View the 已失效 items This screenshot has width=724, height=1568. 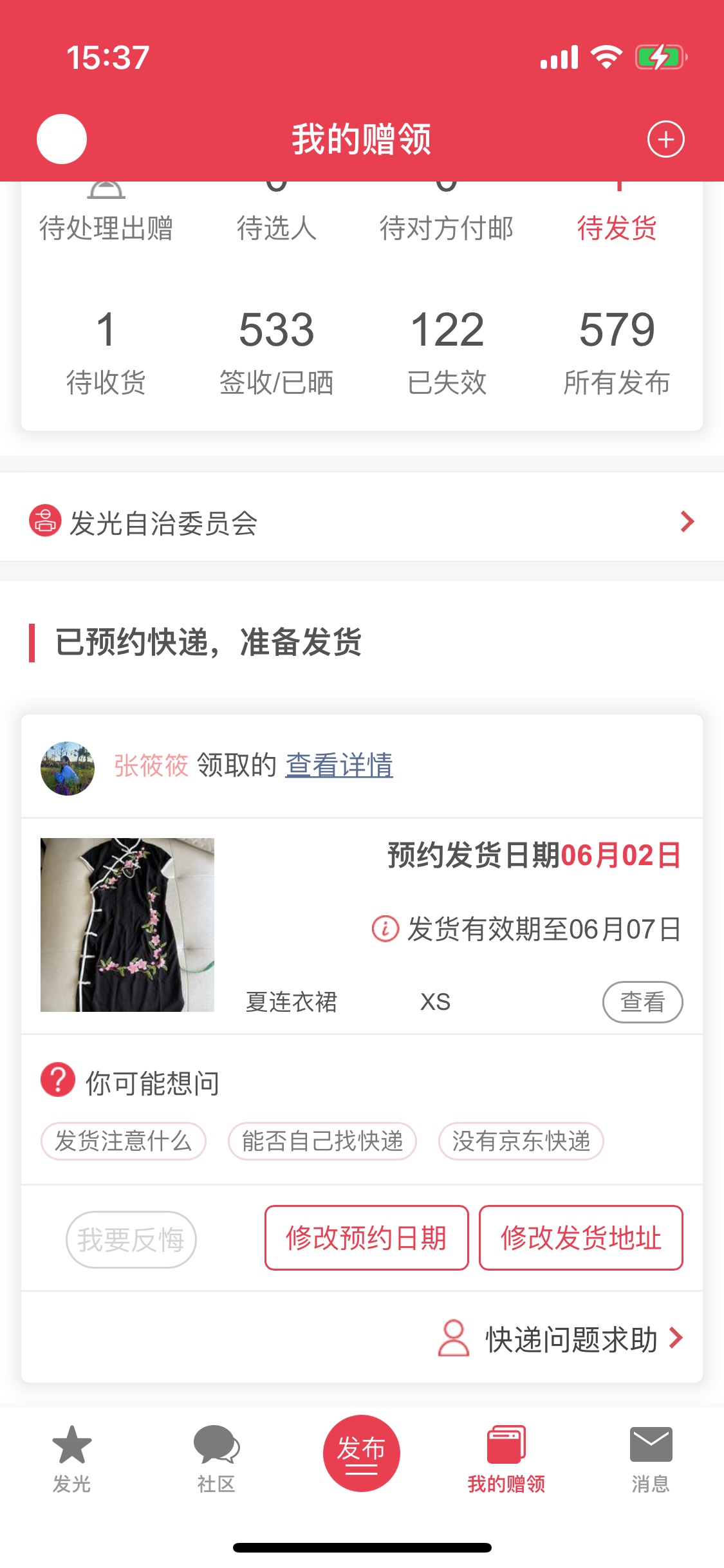pos(447,352)
